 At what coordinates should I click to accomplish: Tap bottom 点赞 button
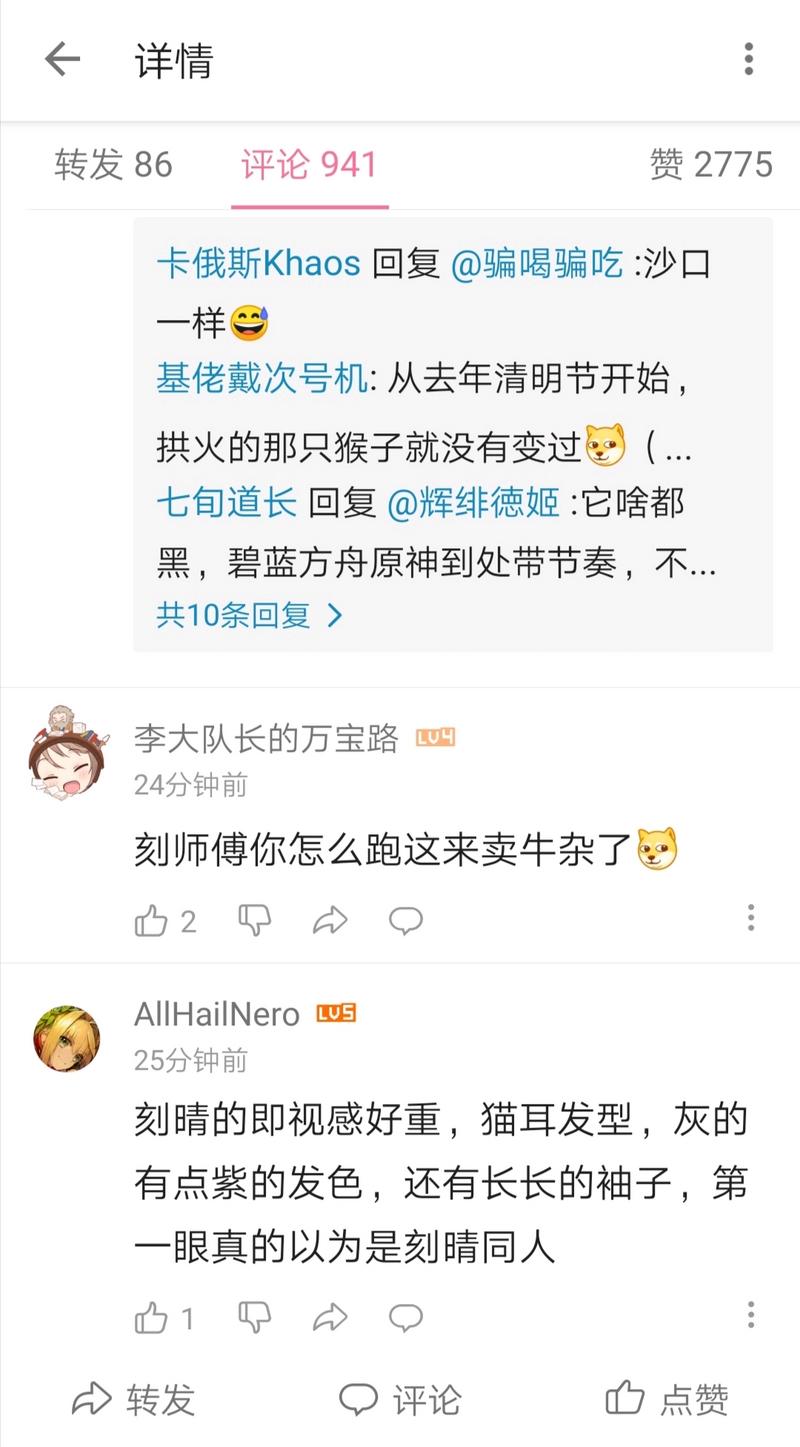667,1400
